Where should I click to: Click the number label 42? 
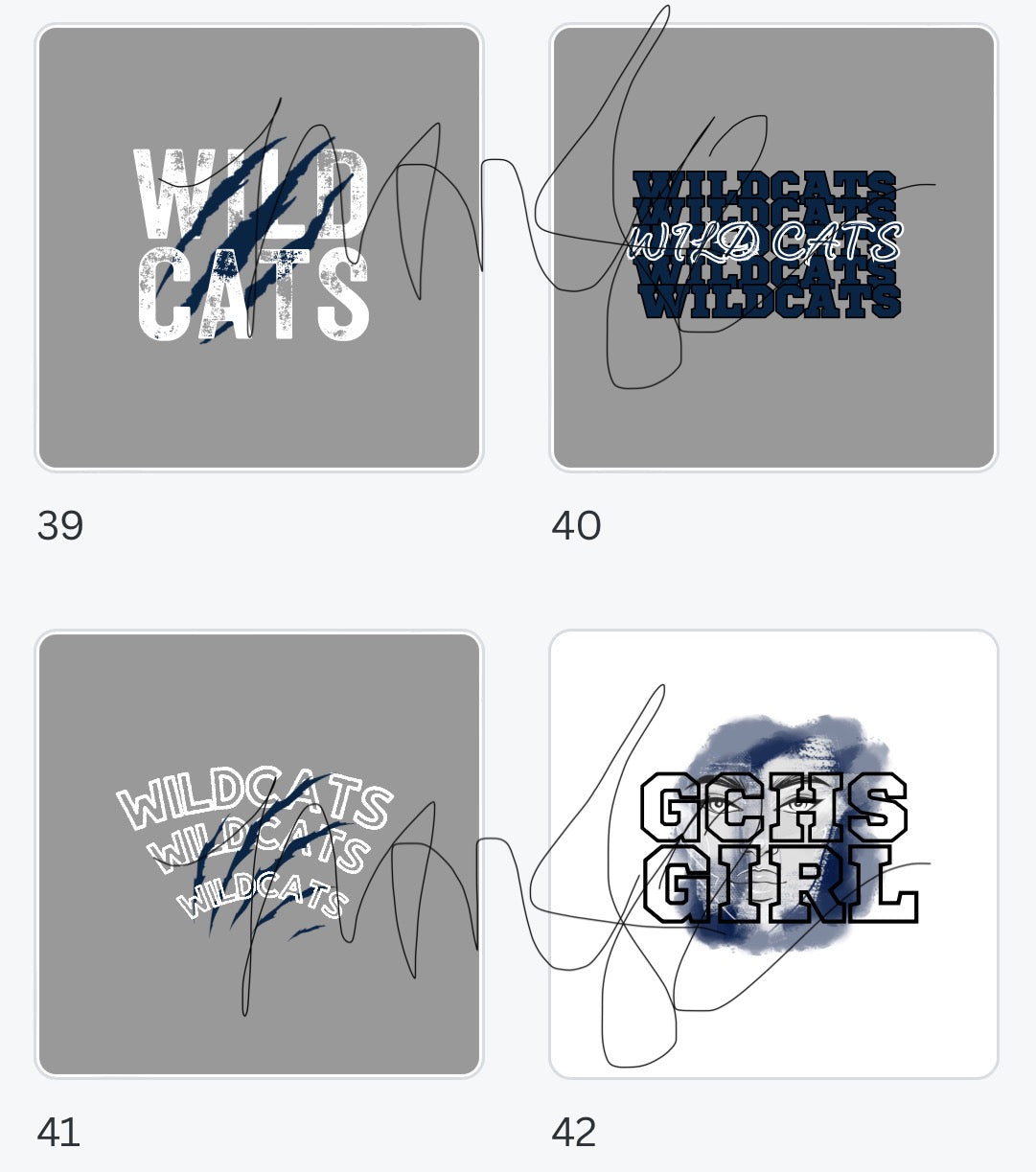[x=576, y=1135]
